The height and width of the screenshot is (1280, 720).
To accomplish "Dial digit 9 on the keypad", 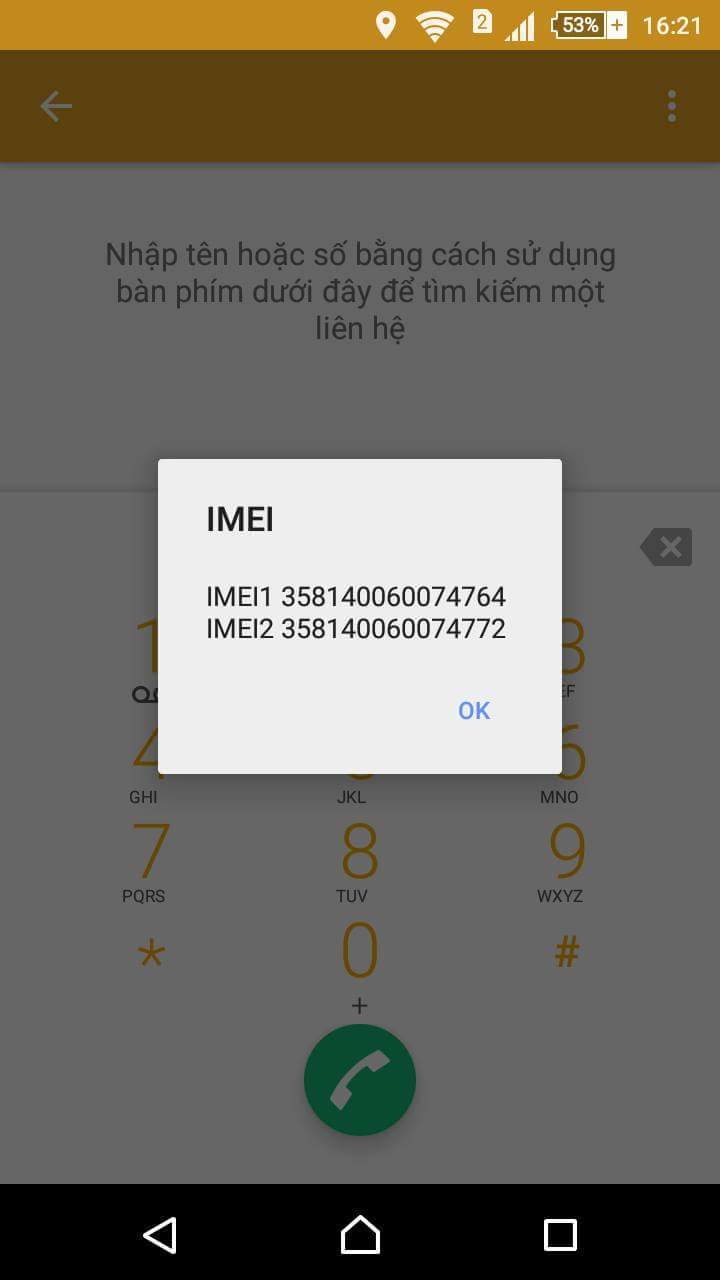I will coord(566,861).
